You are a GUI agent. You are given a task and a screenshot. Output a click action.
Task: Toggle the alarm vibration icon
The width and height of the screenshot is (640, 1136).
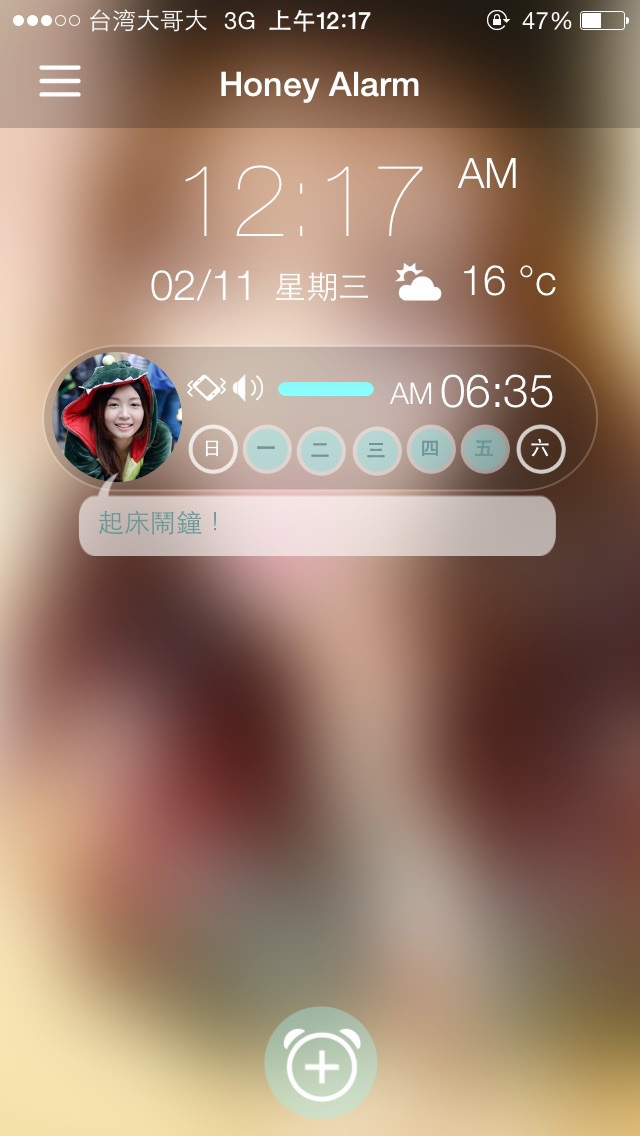pyautogui.click(x=207, y=388)
